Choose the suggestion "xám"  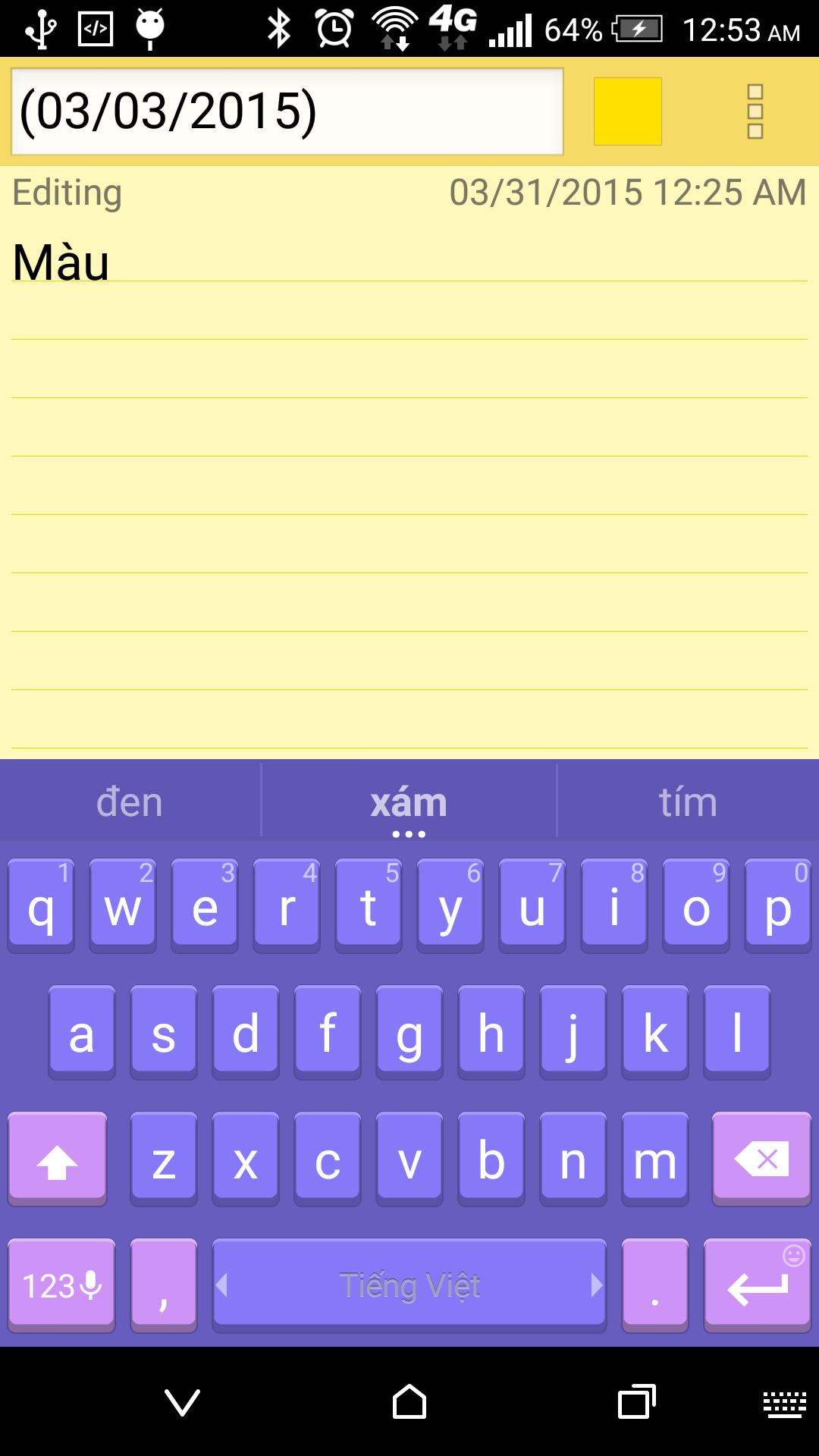pyautogui.click(x=409, y=802)
